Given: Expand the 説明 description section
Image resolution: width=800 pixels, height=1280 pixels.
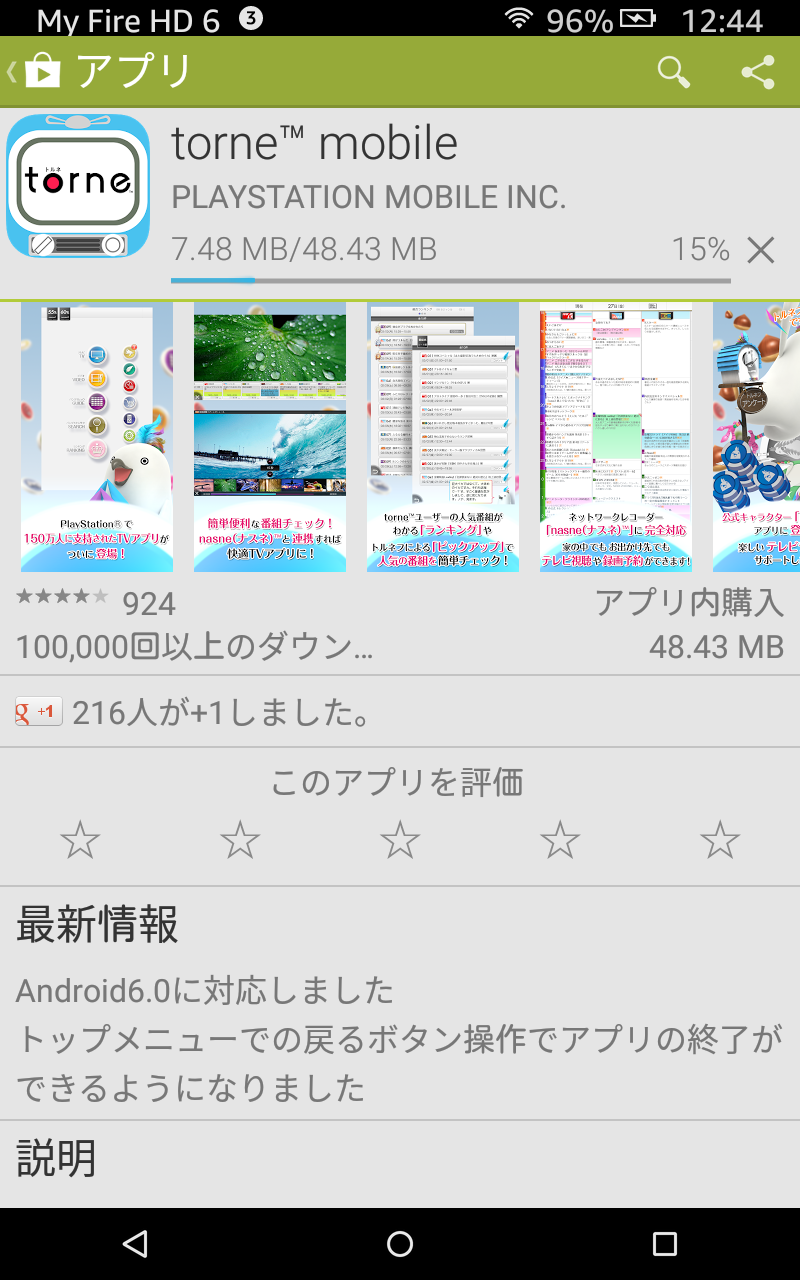Looking at the screenshot, I should 57,1159.
